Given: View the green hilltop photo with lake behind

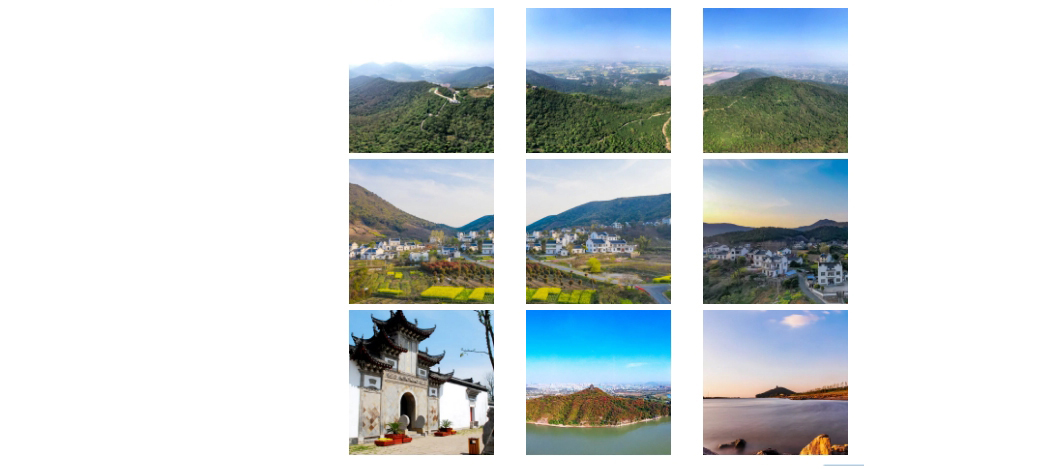Looking at the screenshot, I should click(775, 80).
